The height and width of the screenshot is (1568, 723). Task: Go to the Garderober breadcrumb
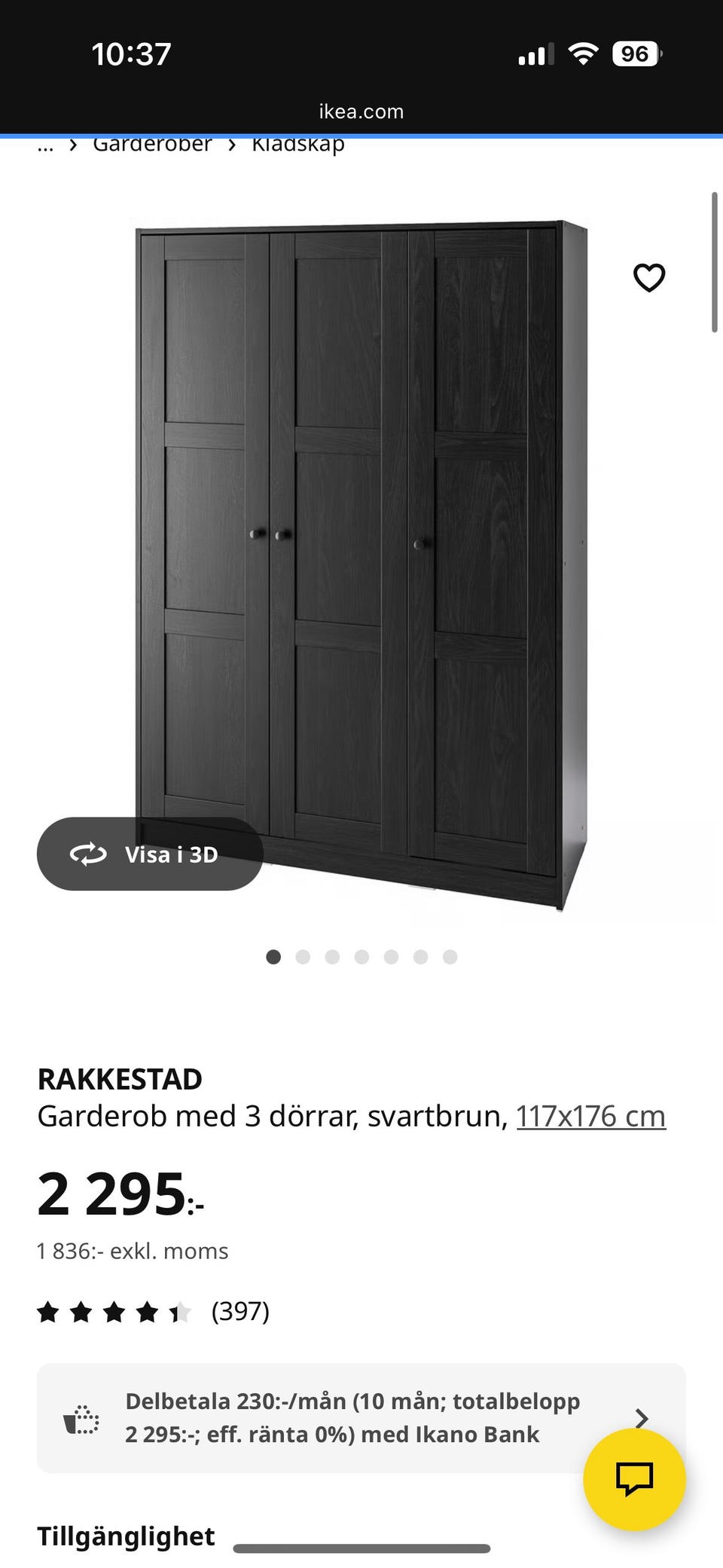click(152, 145)
